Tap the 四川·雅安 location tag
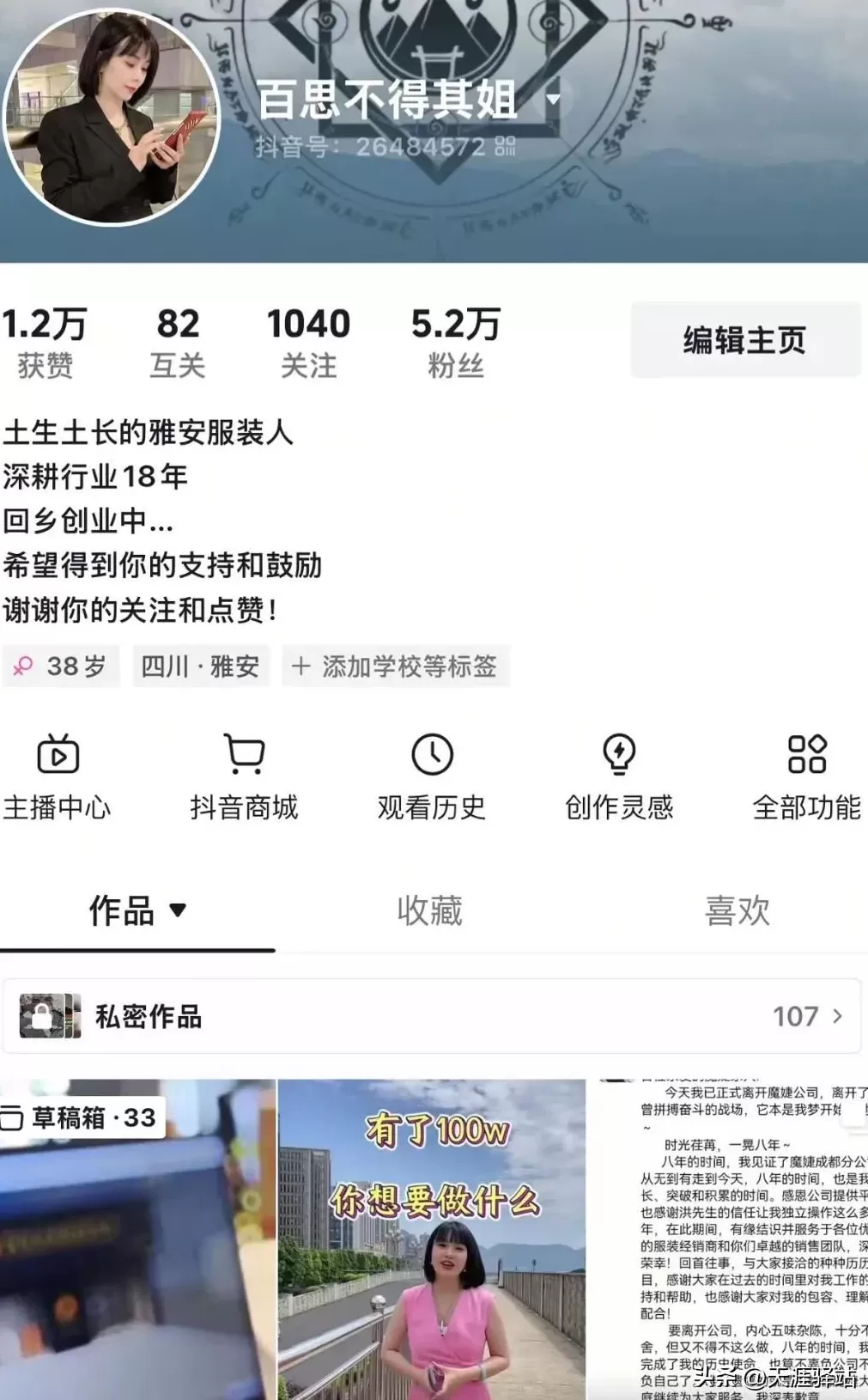 pos(200,667)
